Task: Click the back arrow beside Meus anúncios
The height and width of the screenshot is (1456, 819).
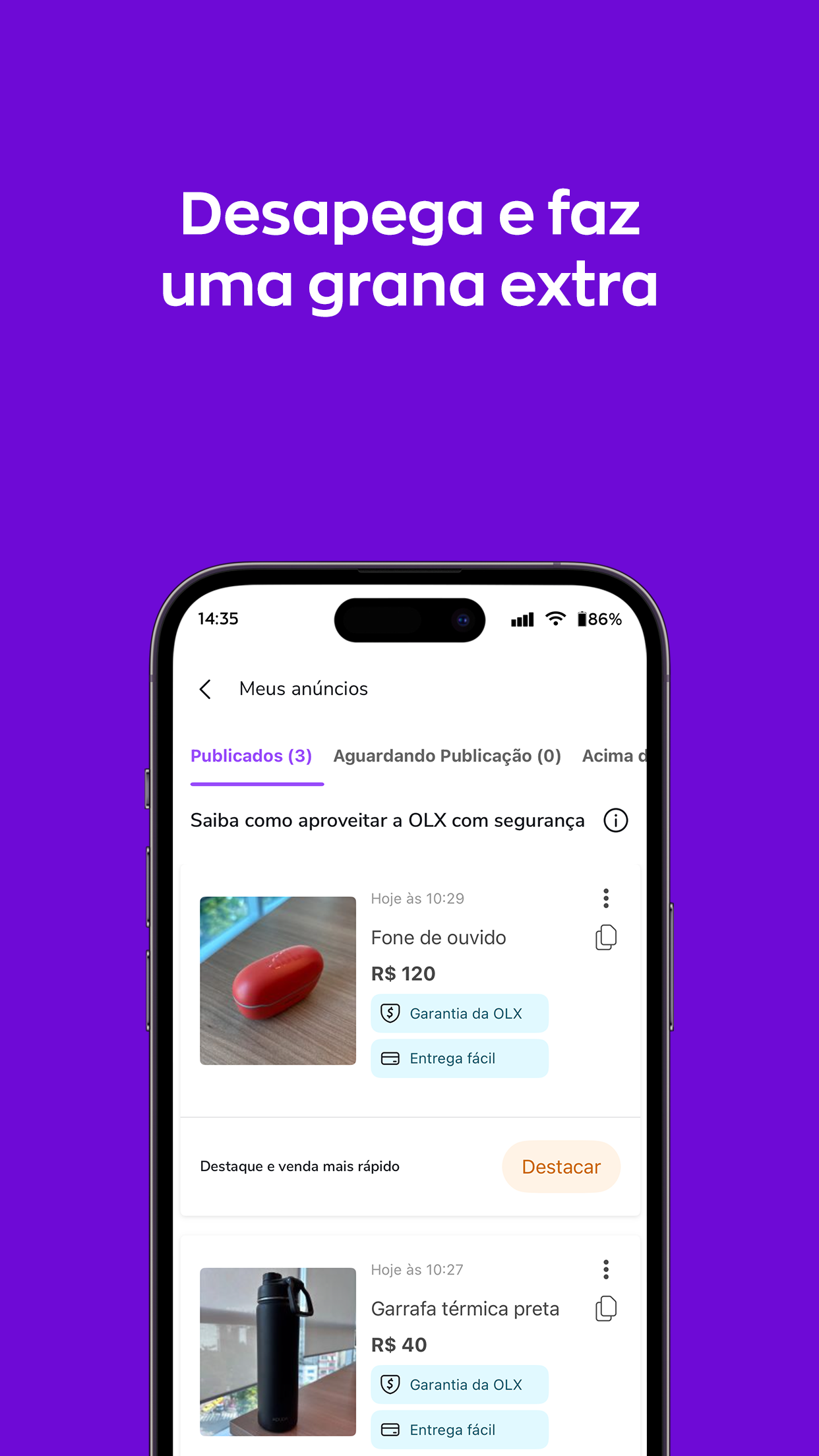Action: pos(204,688)
